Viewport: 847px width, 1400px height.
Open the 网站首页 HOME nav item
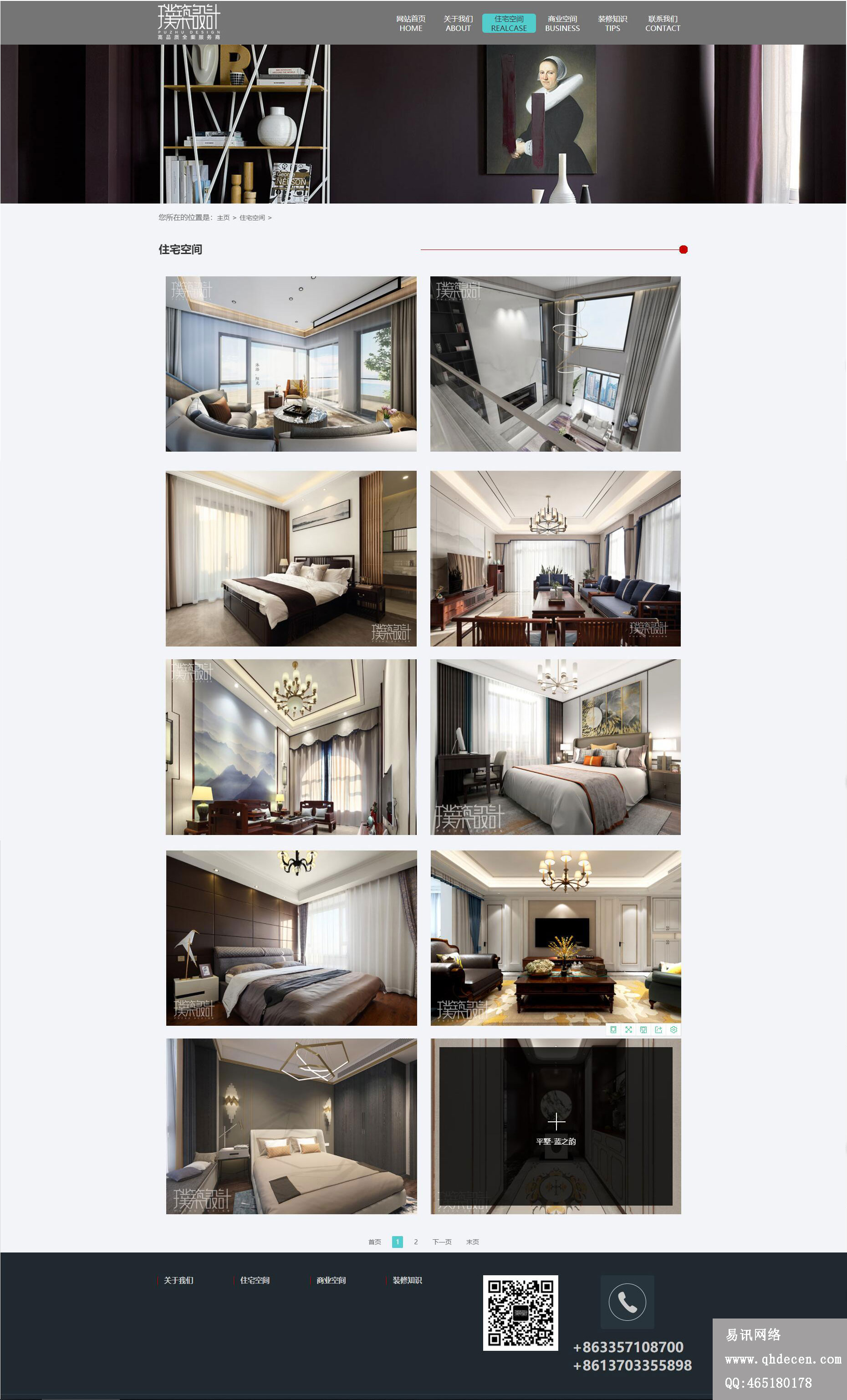(410, 23)
